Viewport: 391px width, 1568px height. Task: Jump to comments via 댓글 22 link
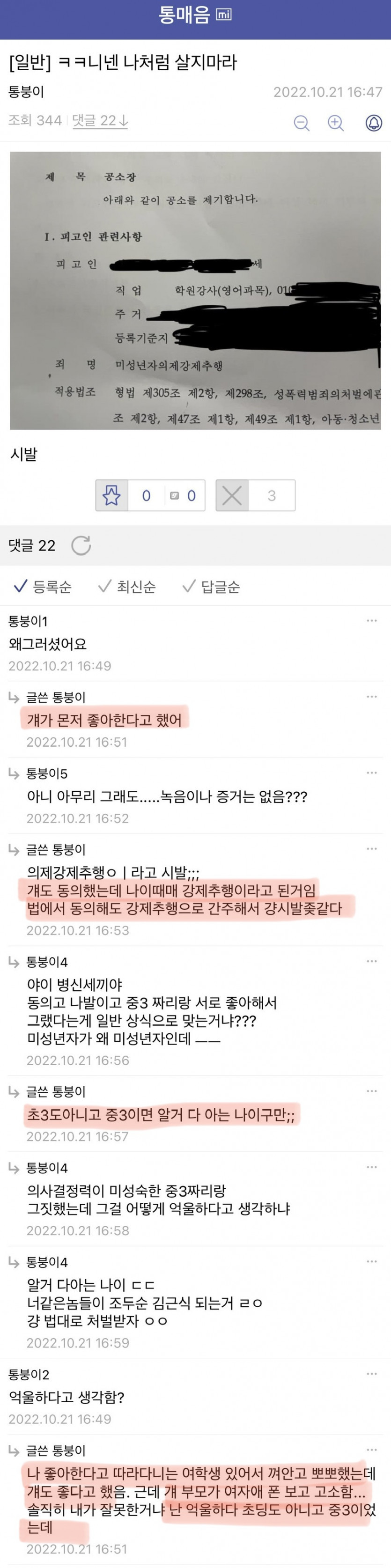(100, 120)
